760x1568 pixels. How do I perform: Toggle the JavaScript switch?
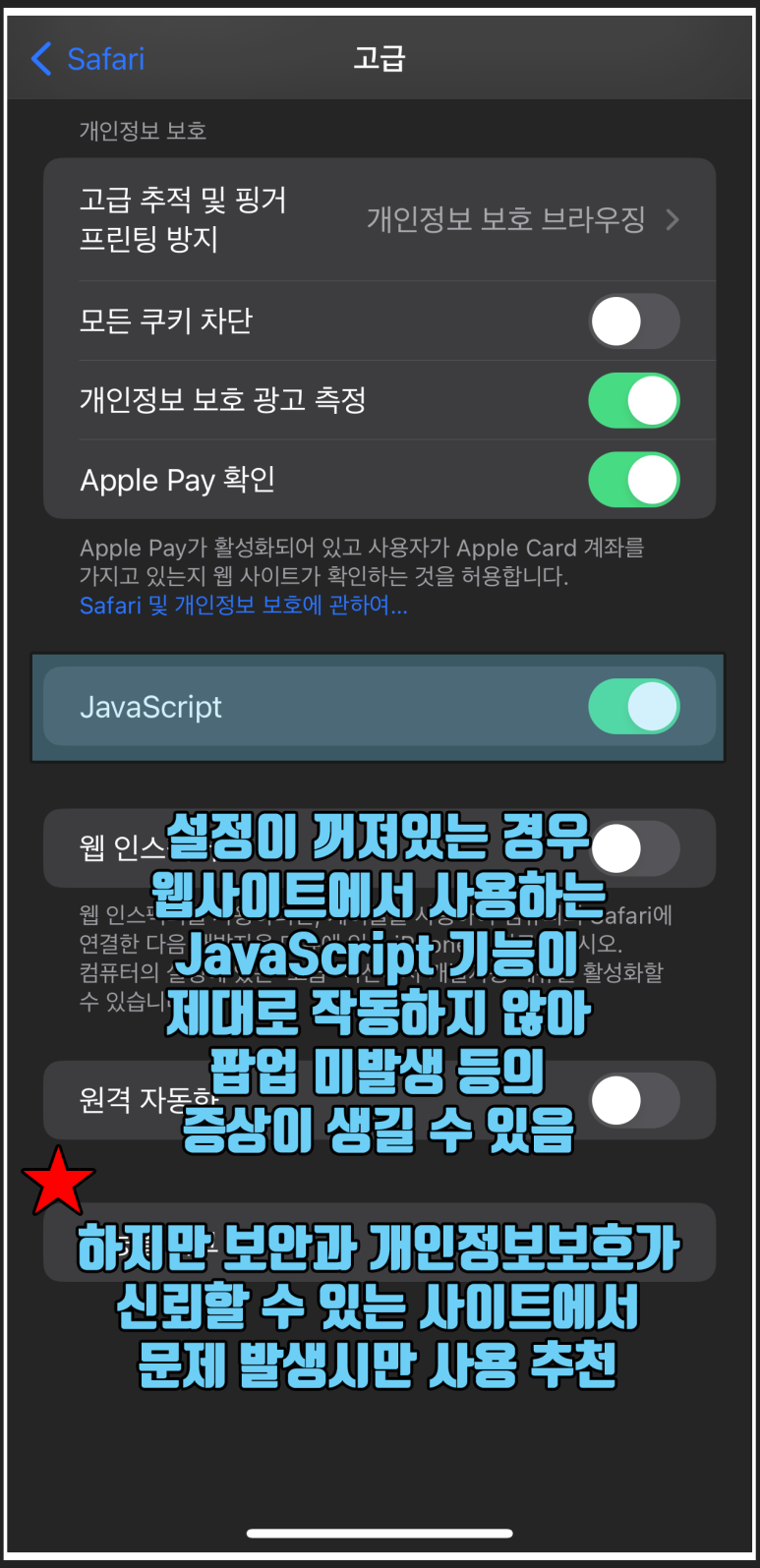tap(634, 707)
